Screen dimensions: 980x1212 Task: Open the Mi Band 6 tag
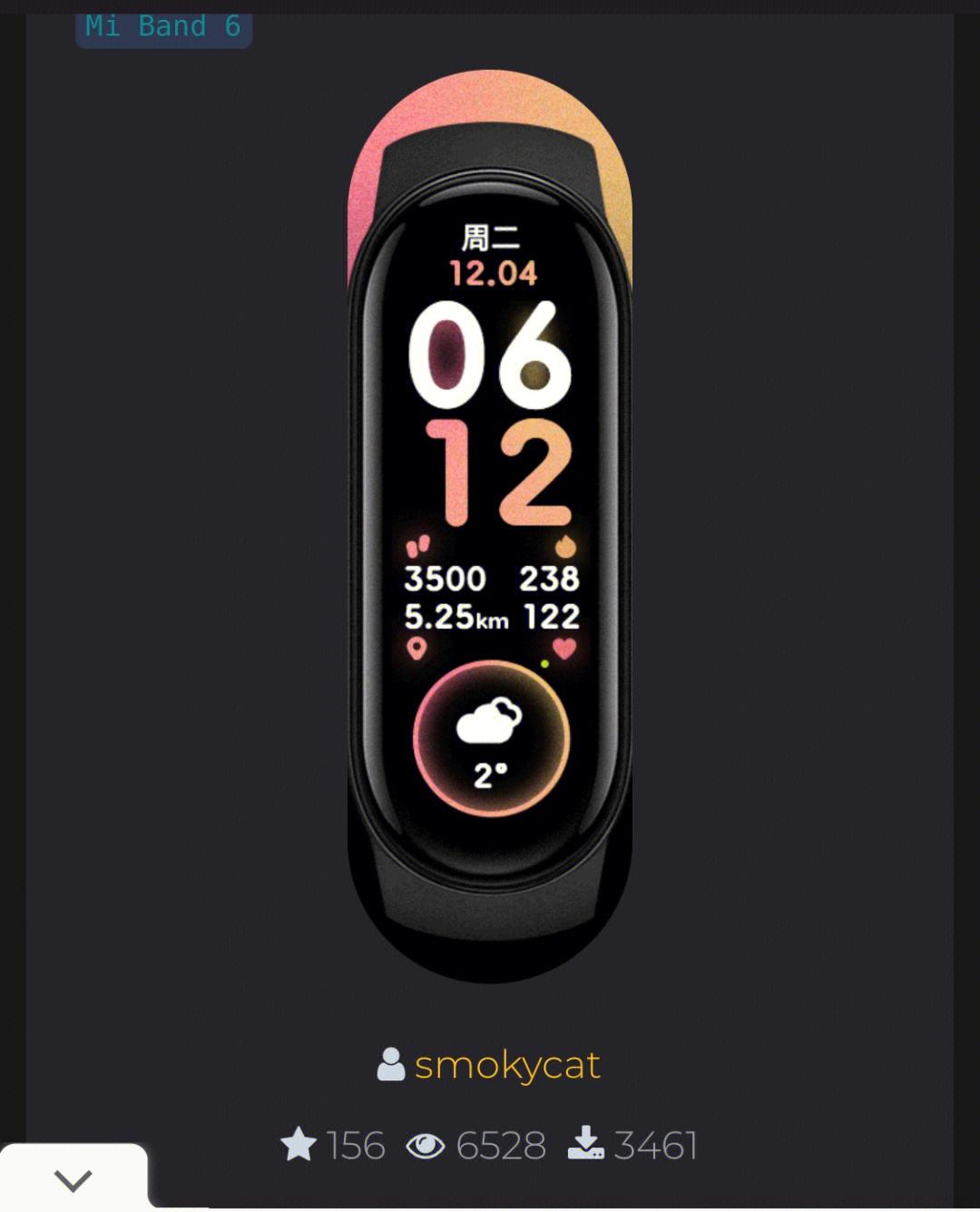(x=163, y=27)
